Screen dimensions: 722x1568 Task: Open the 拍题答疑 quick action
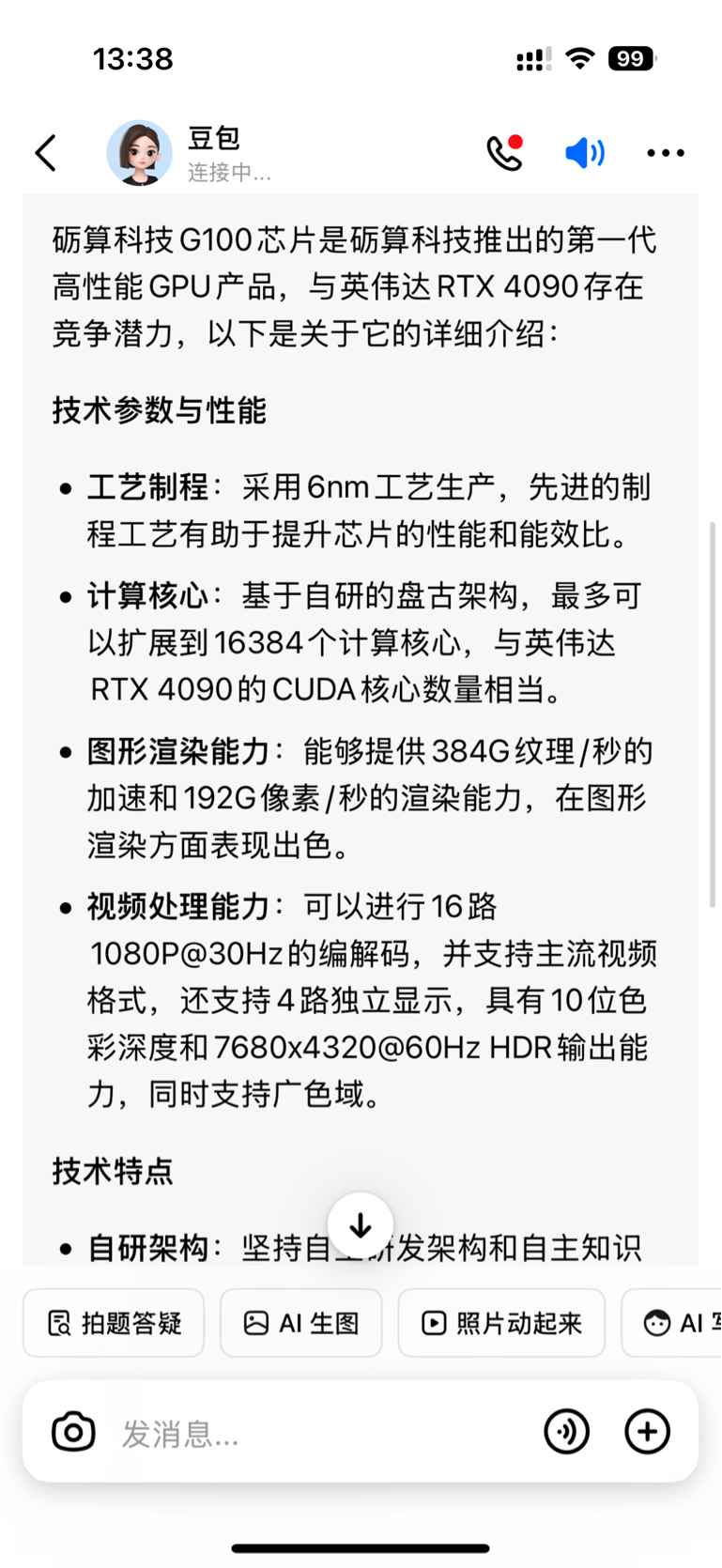113,1322
